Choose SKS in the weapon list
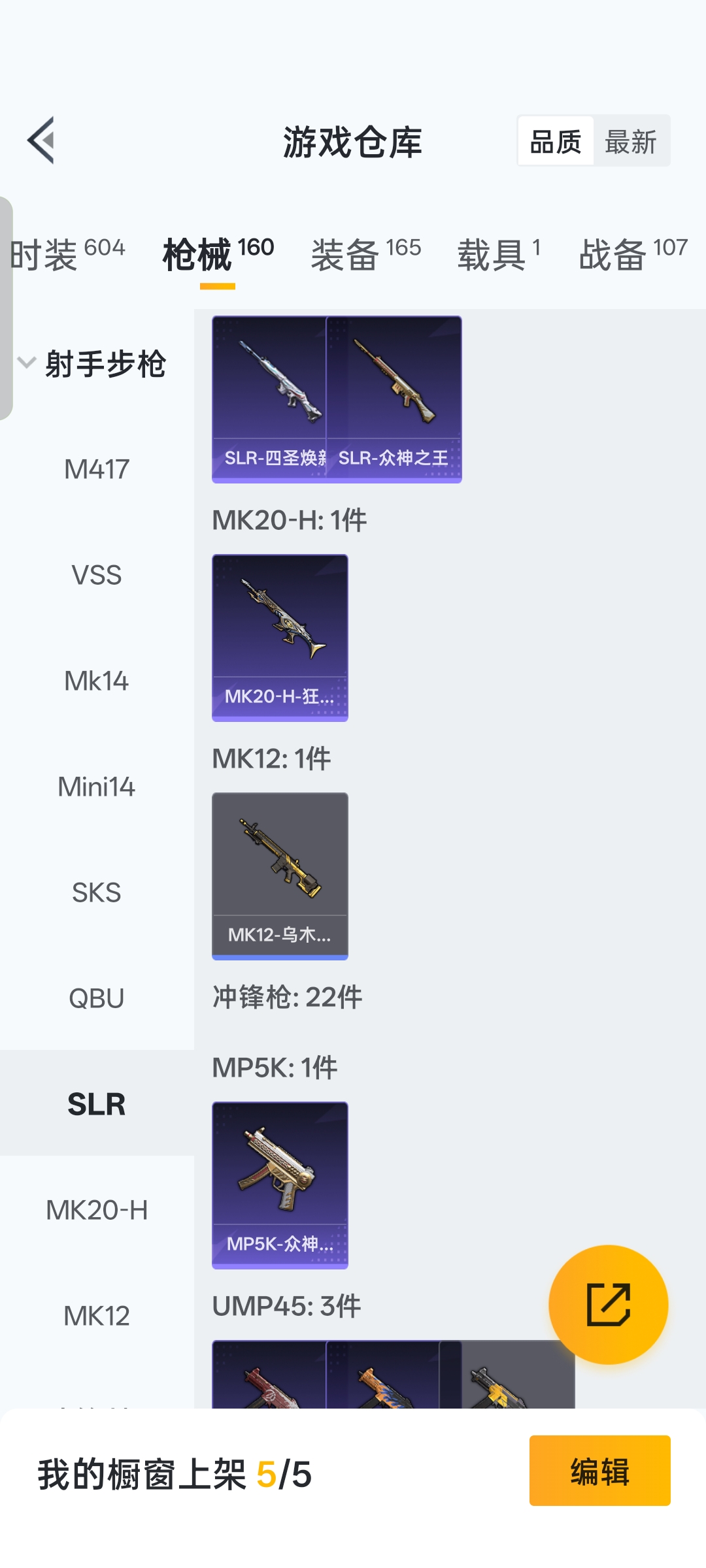706x1568 pixels. tap(97, 892)
